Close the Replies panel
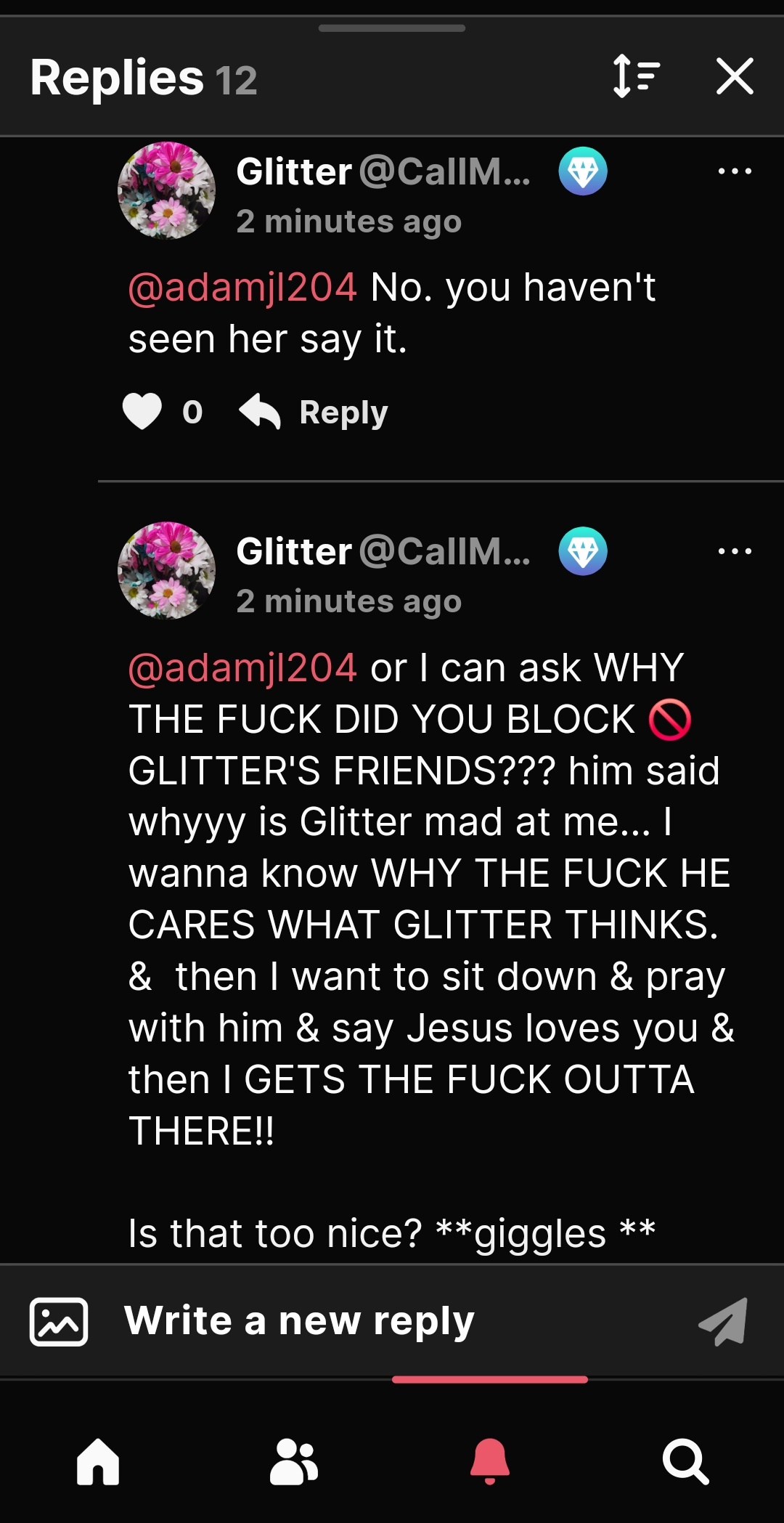The image size is (784, 1523). coord(735,76)
